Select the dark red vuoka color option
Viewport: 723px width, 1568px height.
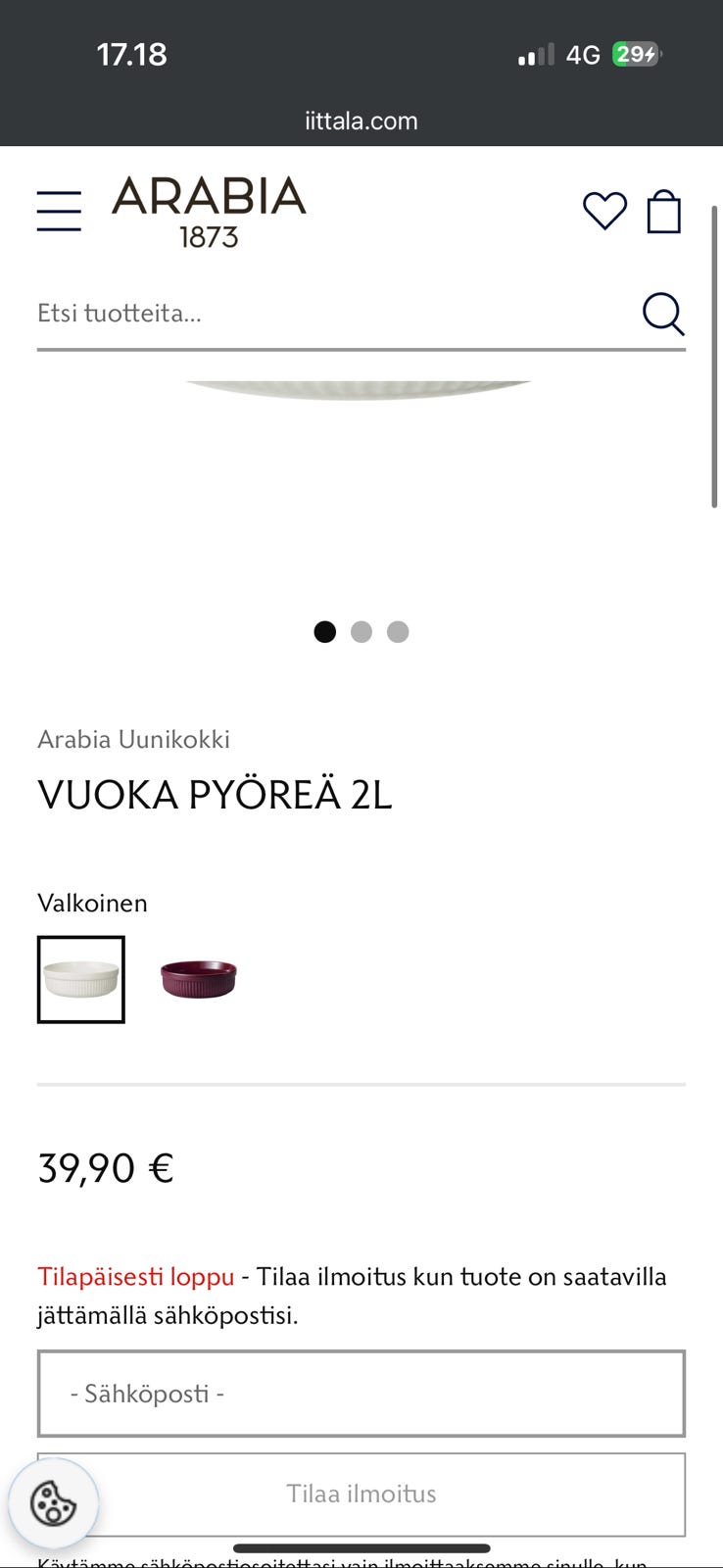click(198, 979)
